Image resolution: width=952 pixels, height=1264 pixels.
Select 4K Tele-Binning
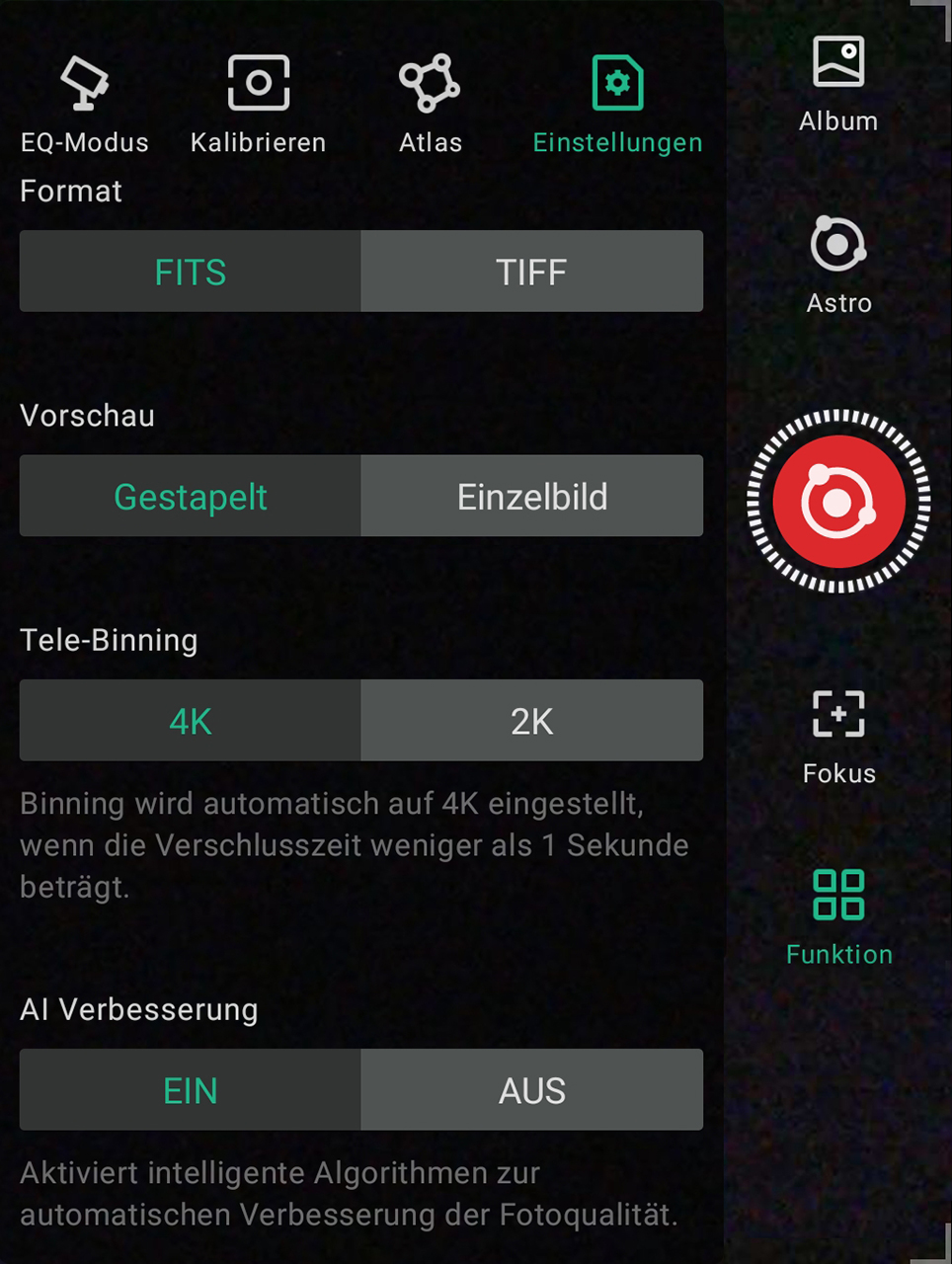pyautogui.click(x=191, y=720)
